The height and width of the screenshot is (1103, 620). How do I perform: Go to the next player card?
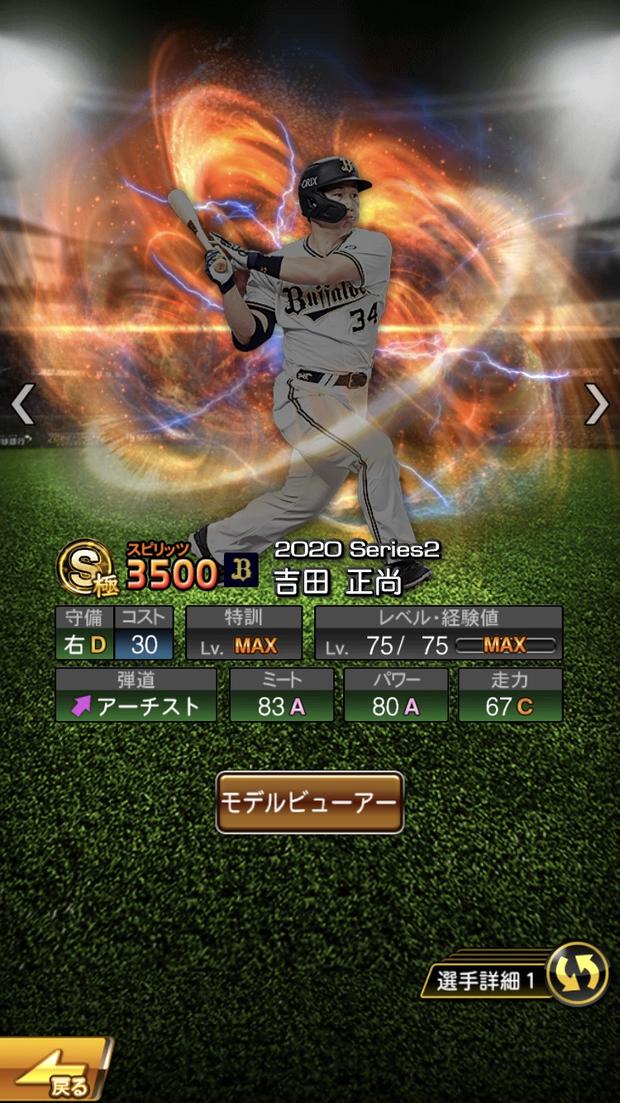coord(597,404)
